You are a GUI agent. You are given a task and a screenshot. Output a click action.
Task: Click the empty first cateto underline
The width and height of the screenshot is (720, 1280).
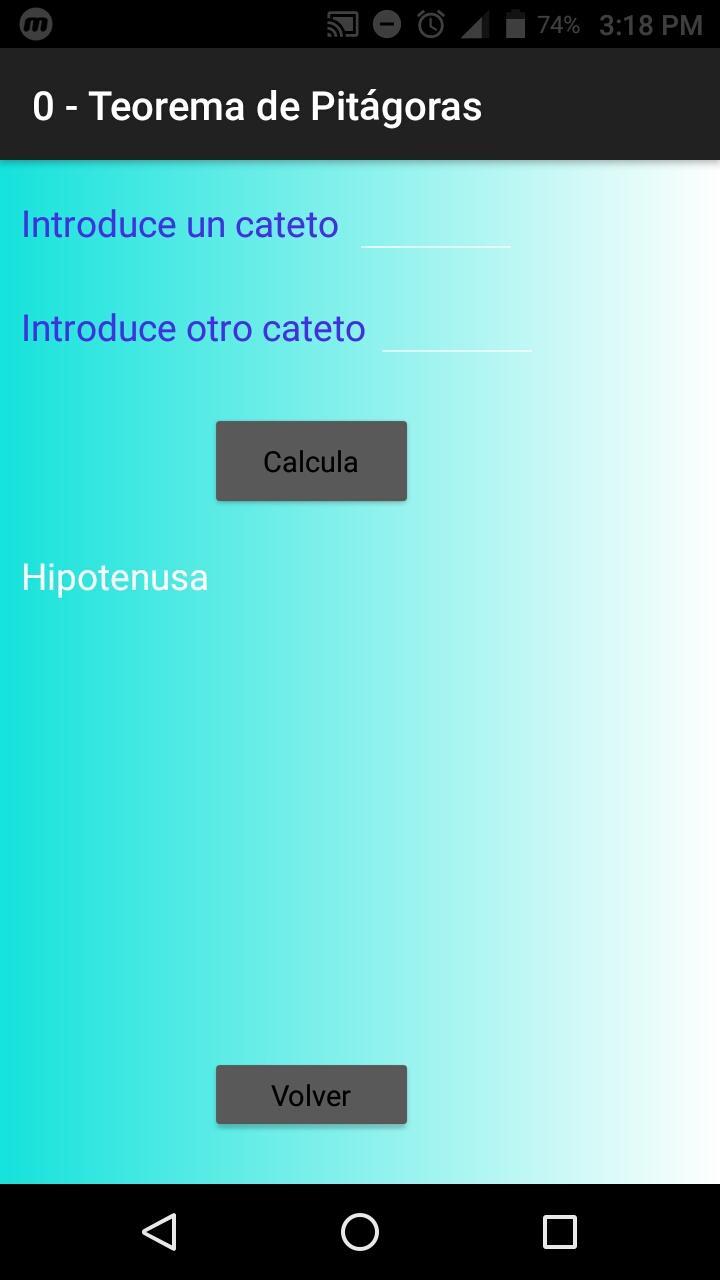point(436,243)
